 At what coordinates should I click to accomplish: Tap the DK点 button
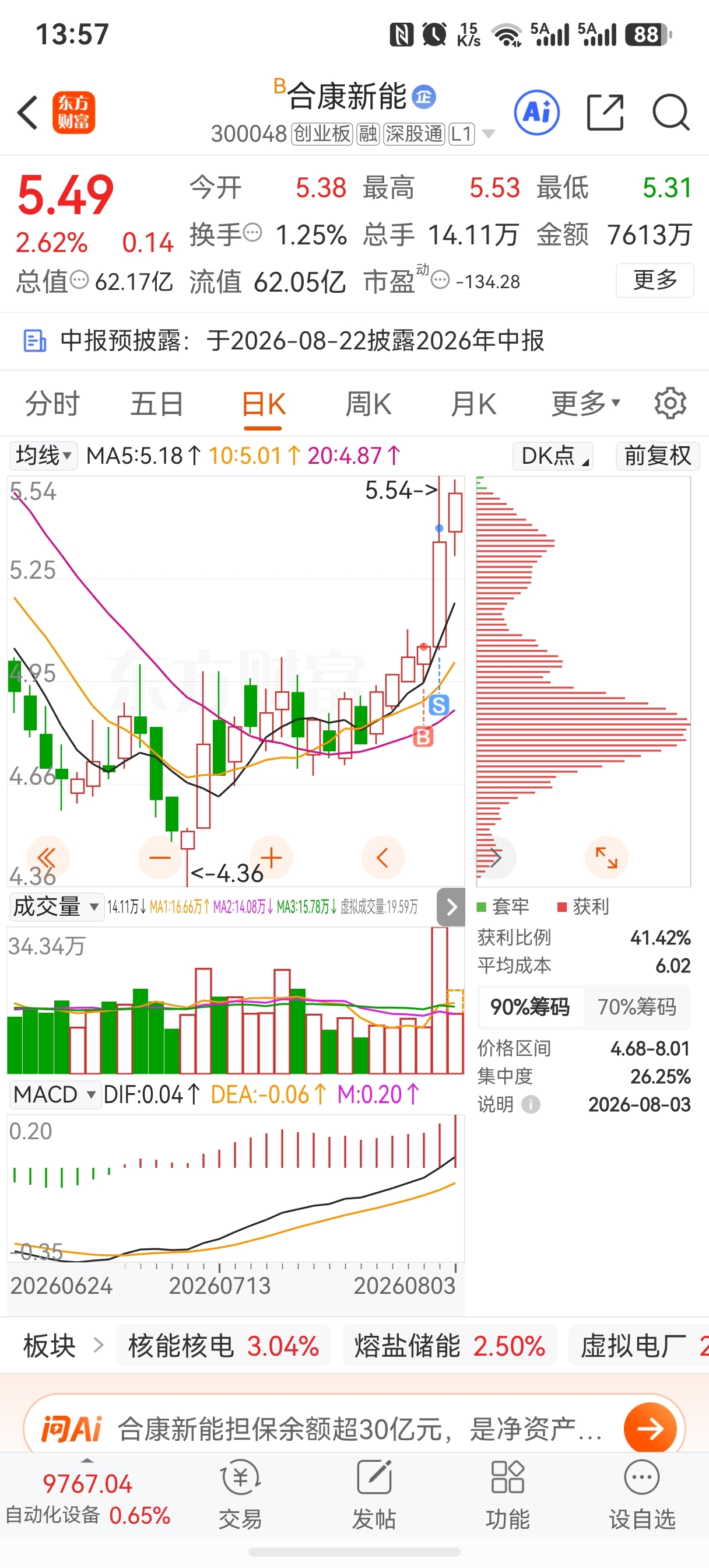[553, 456]
